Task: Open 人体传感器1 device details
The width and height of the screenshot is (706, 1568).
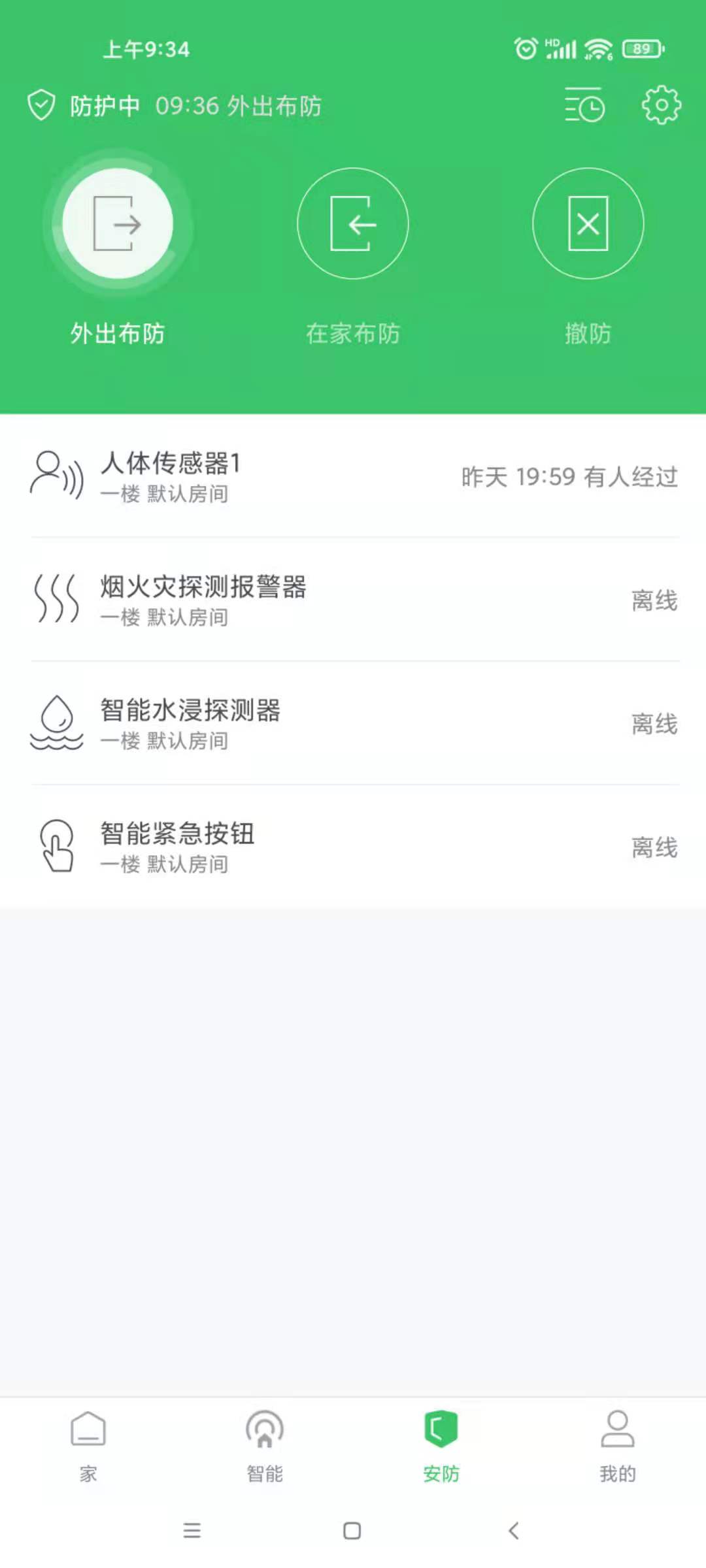Action: point(353,476)
